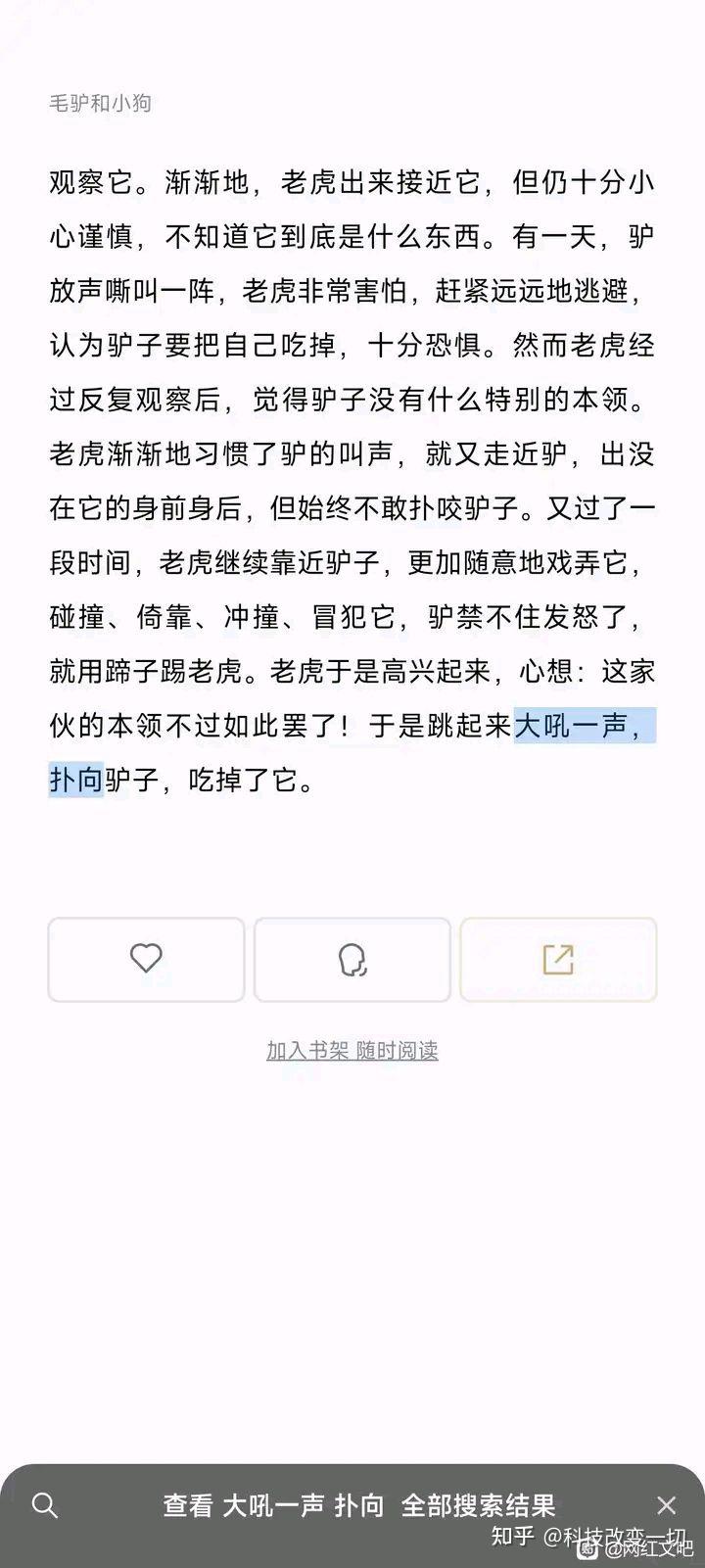View all search results for 大吼一声 扑向
This screenshot has width=705, height=1568.
click(359, 1505)
